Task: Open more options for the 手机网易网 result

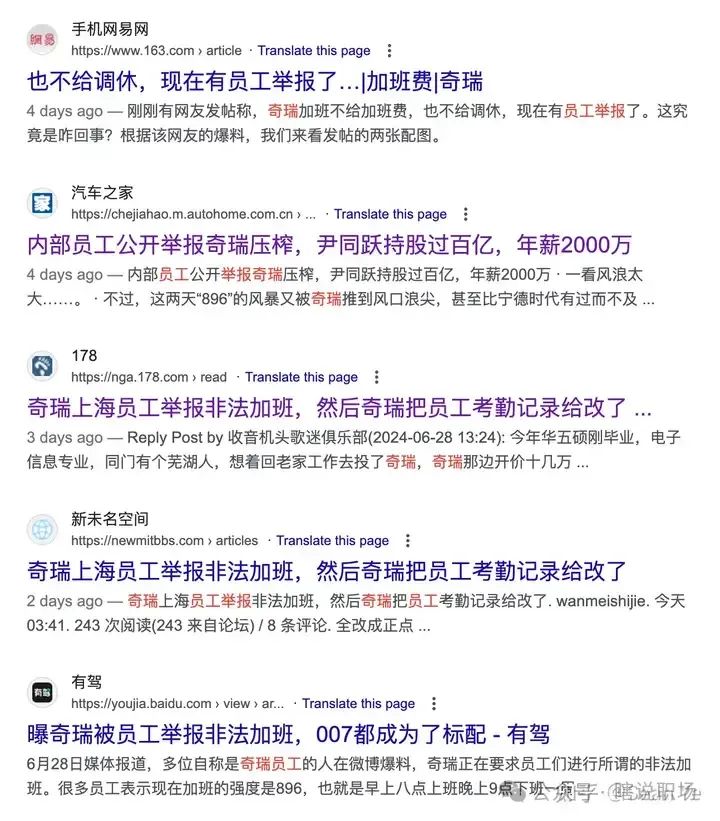Action: tap(389, 50)
